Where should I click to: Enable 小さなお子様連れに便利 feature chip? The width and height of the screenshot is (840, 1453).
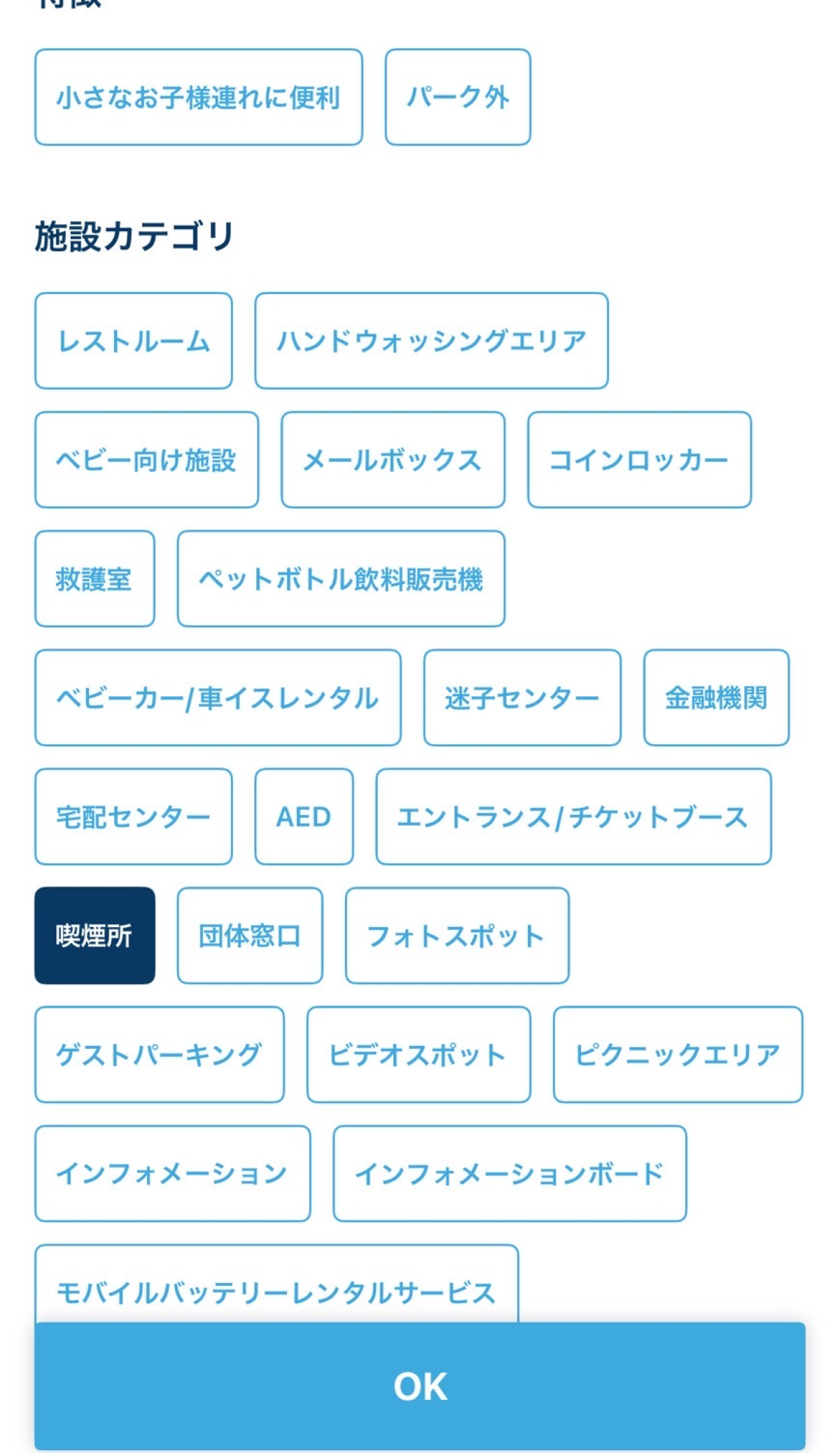tap(199, 97)
